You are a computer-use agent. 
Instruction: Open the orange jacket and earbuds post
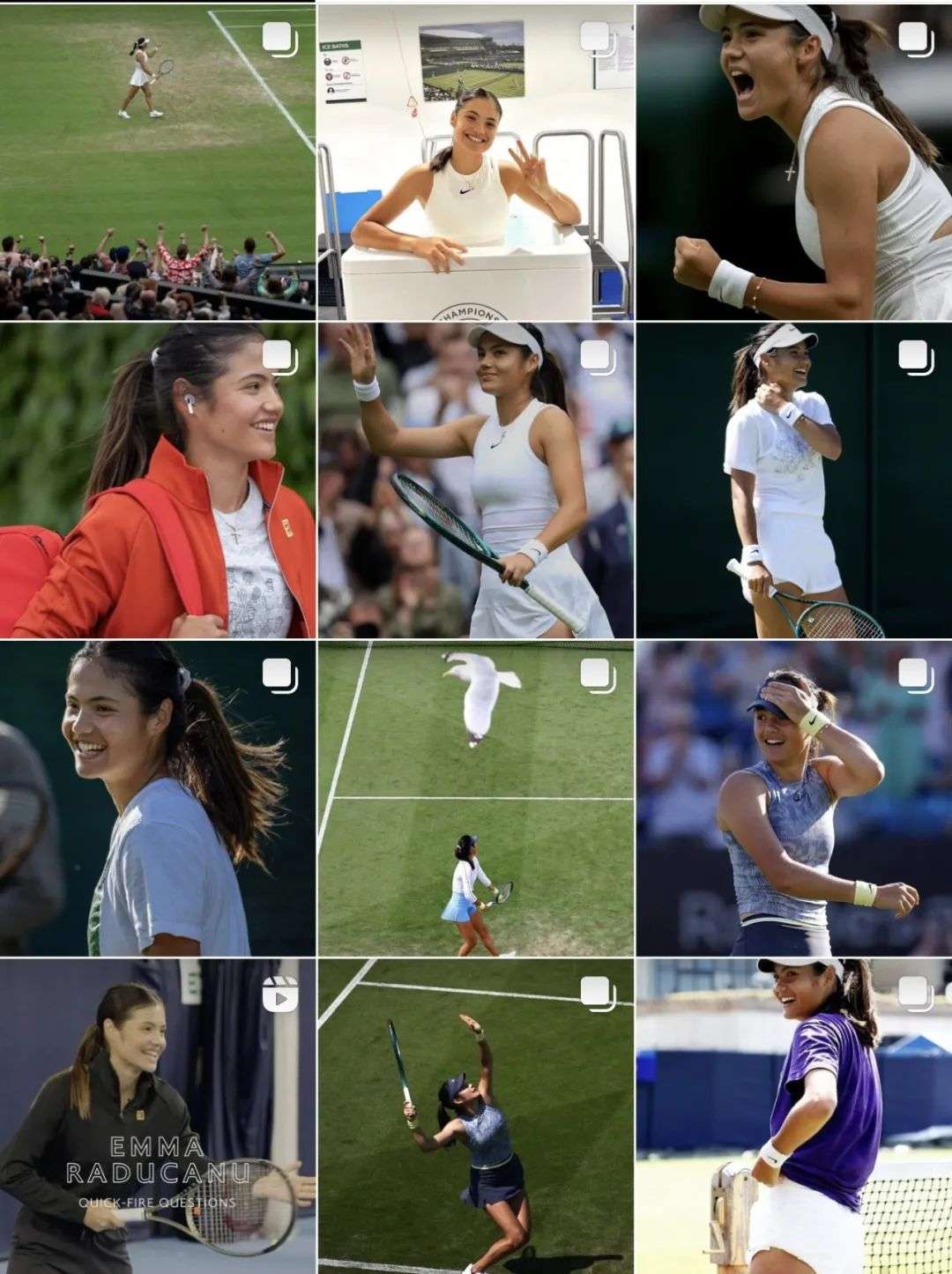(x=157, y=480)
